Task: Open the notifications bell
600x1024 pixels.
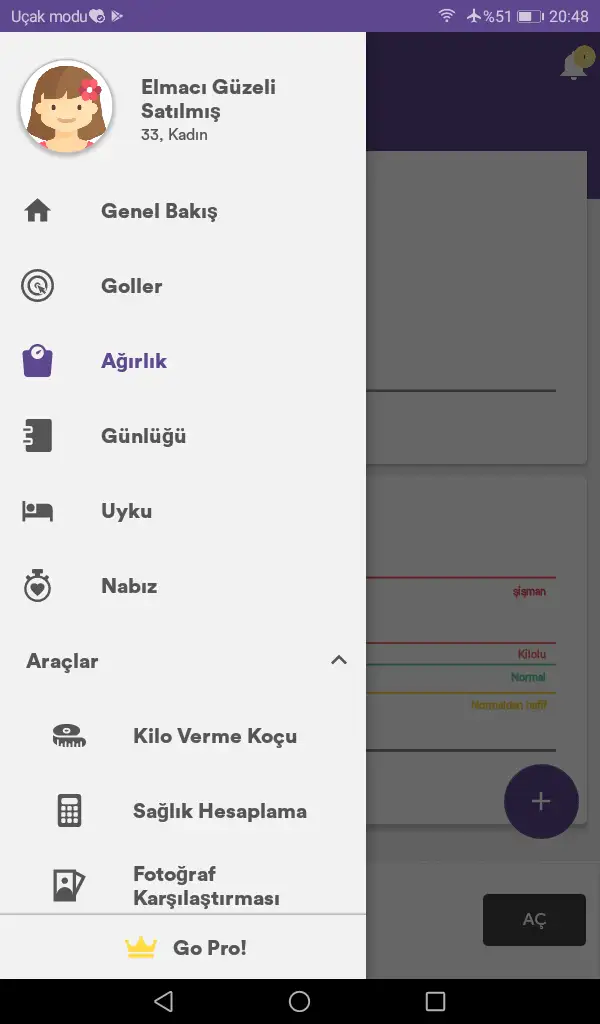Action: click(574, 66)
